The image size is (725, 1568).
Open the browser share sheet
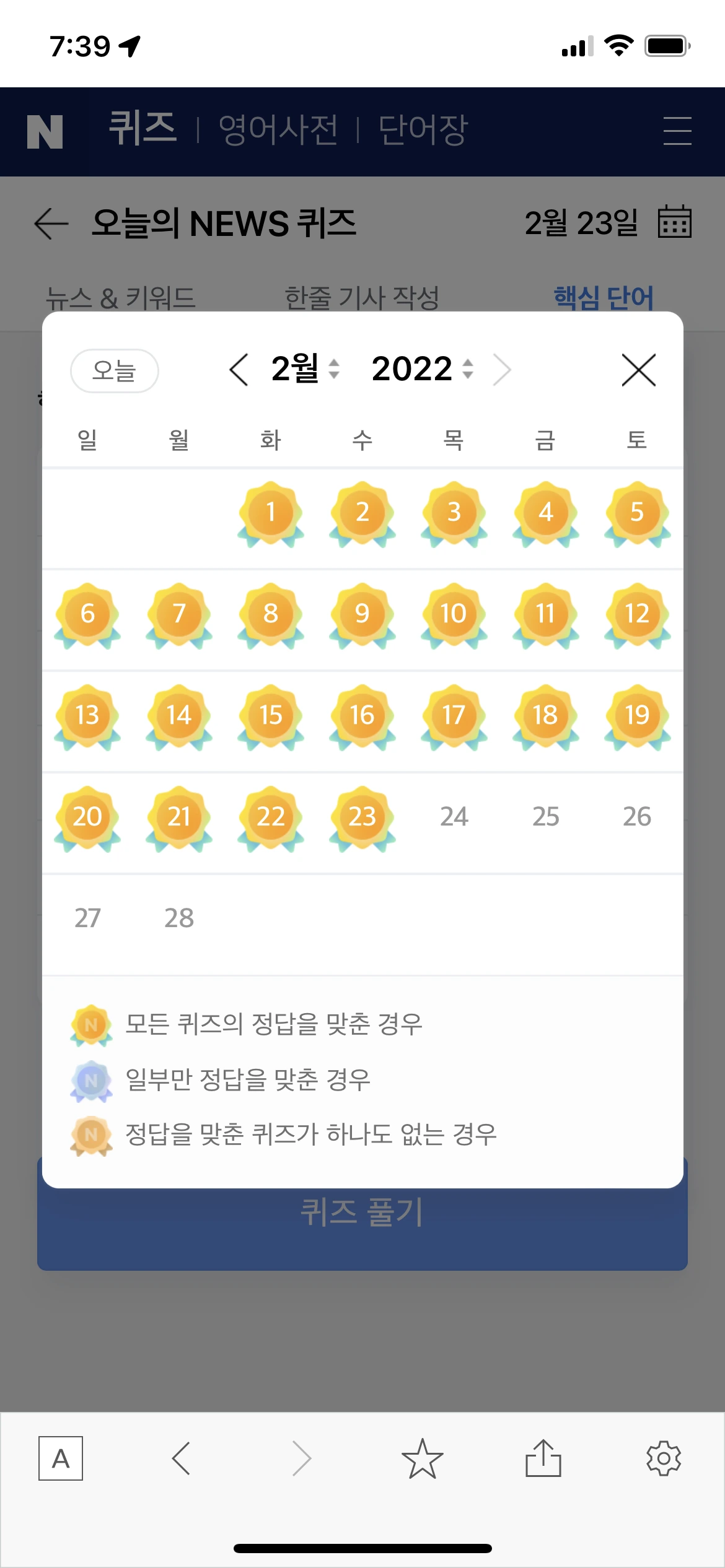pos(543,1458)
